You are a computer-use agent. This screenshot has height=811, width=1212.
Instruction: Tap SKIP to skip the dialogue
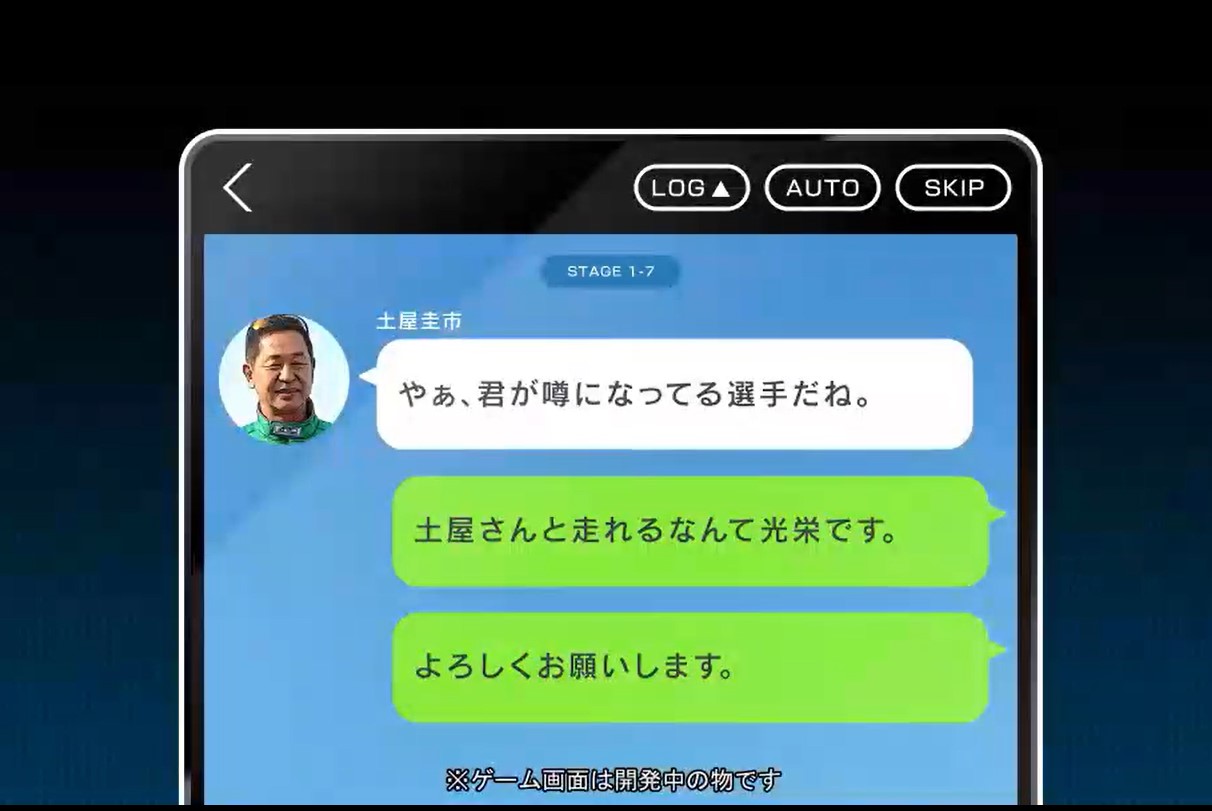(953, 188)
